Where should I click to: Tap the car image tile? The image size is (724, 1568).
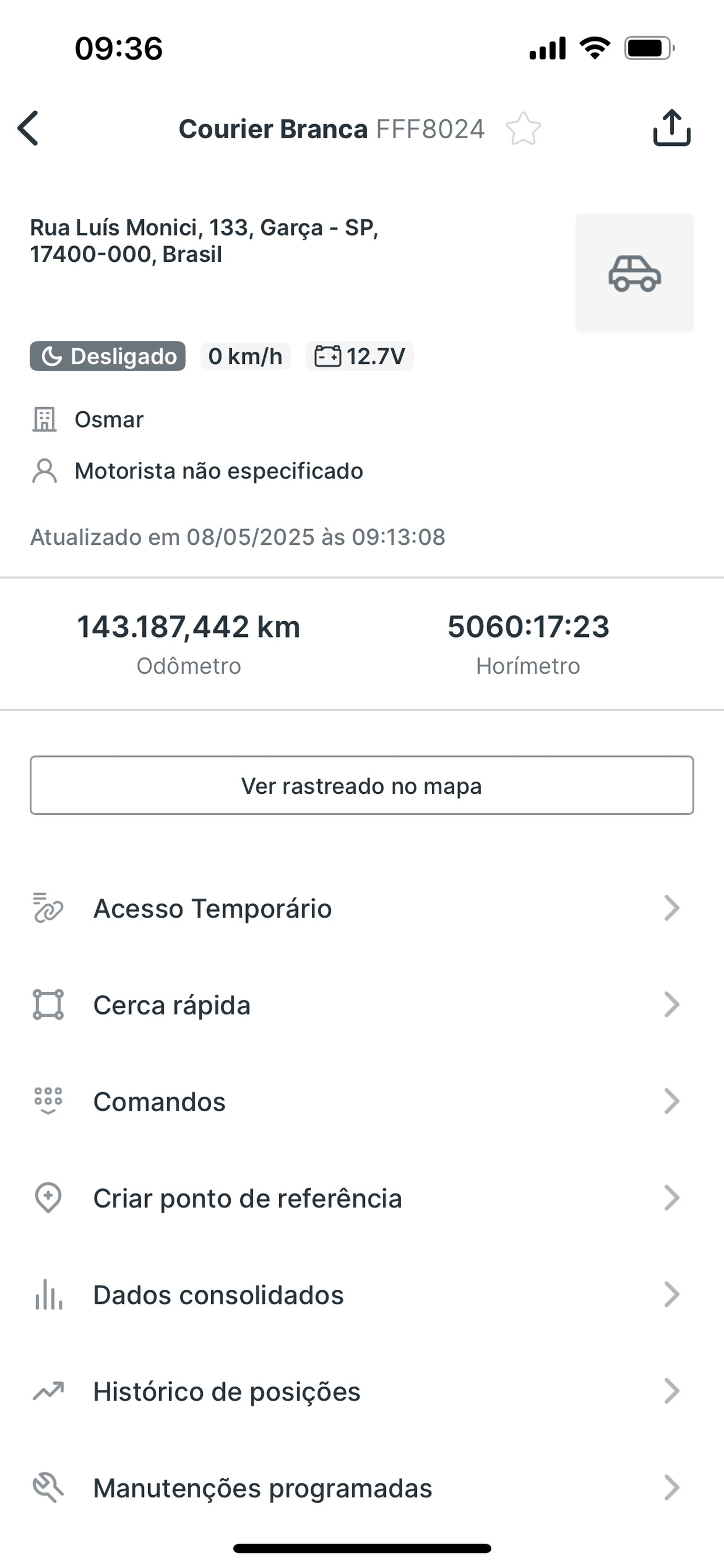point(635,272)
